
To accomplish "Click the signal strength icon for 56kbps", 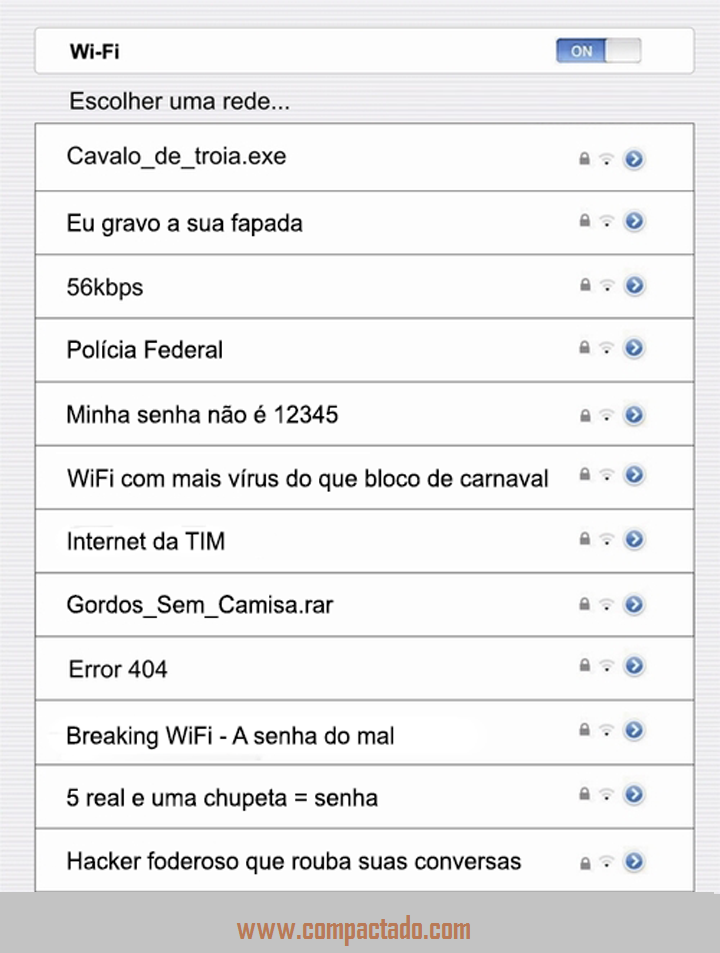I will pyautogui.click(x=607, y=286).
